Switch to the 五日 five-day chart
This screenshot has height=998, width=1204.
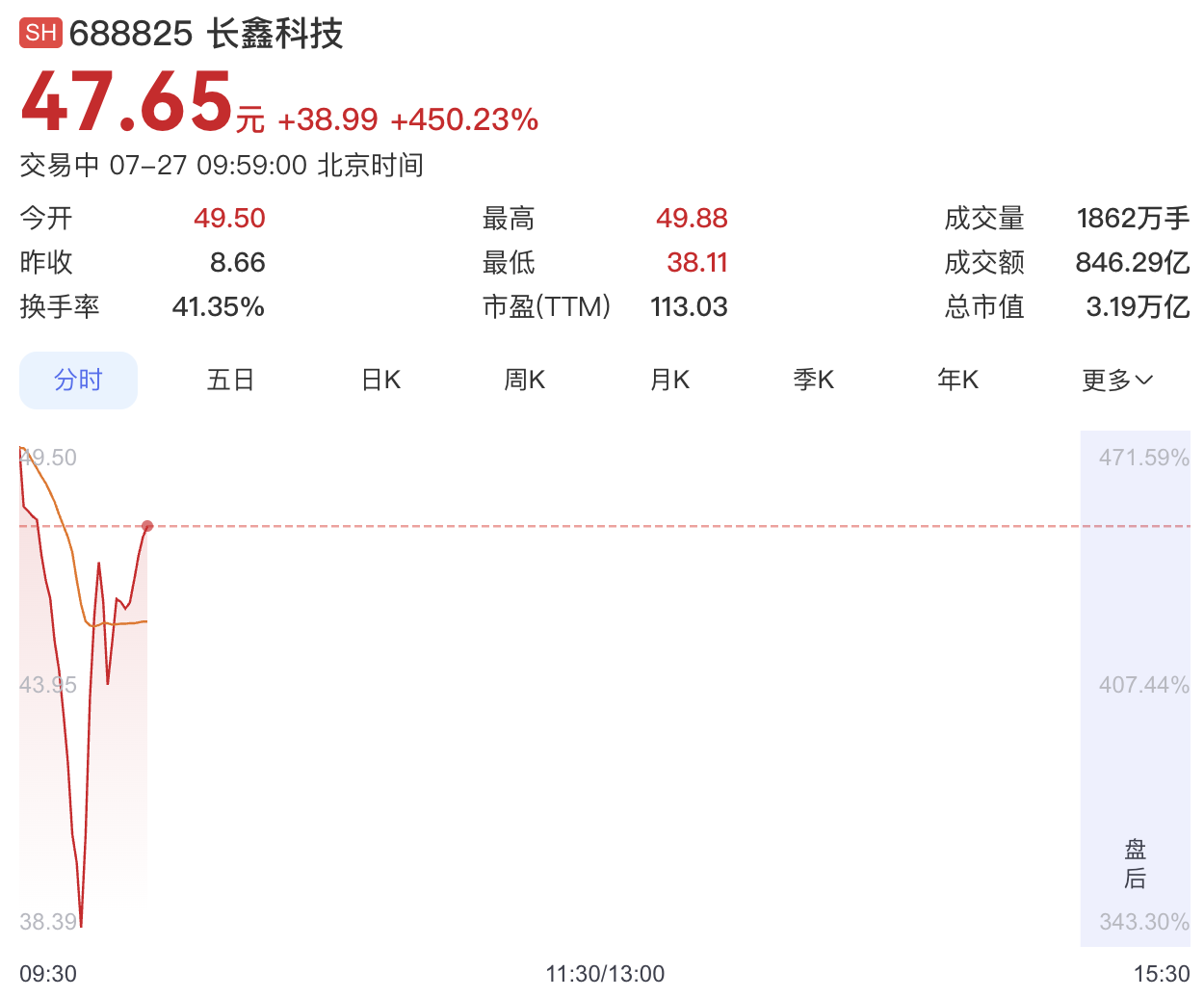230,381
